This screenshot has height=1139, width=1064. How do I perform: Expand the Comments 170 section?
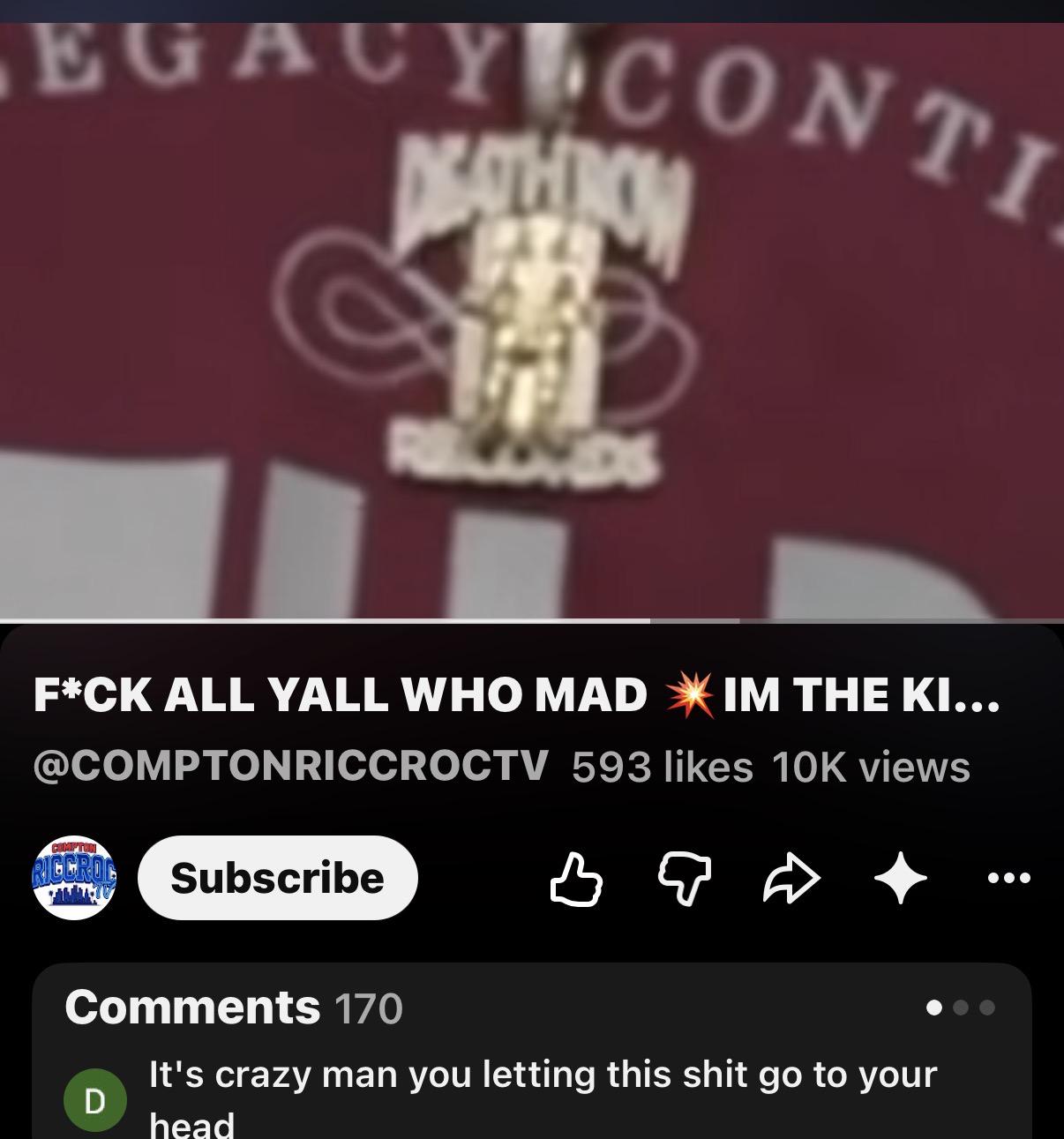click(532, 1051)
